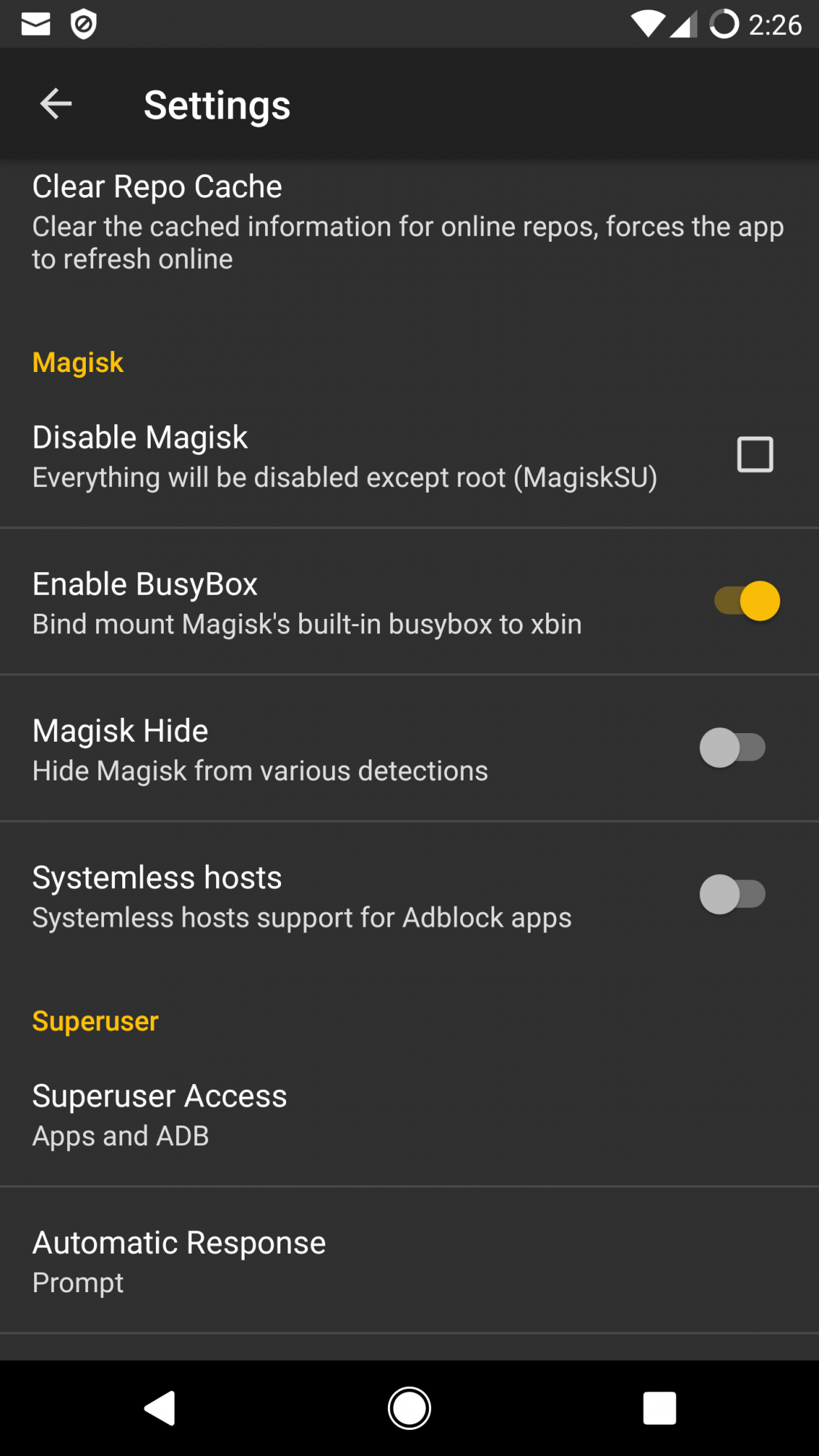This screenshot has height=1456, width=819.
Task: Open Automatic Response option
Action: point(408,1261)
